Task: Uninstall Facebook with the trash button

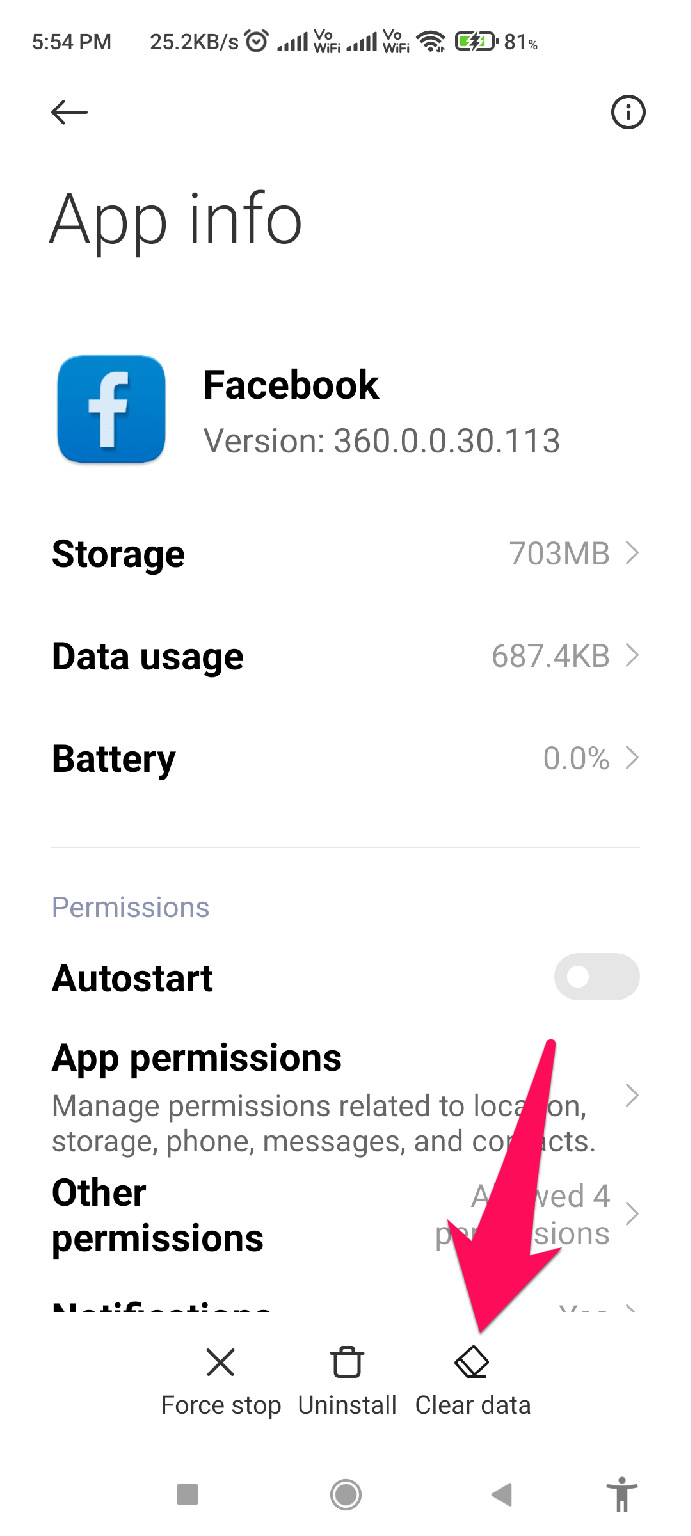Action: [347, 1382]
